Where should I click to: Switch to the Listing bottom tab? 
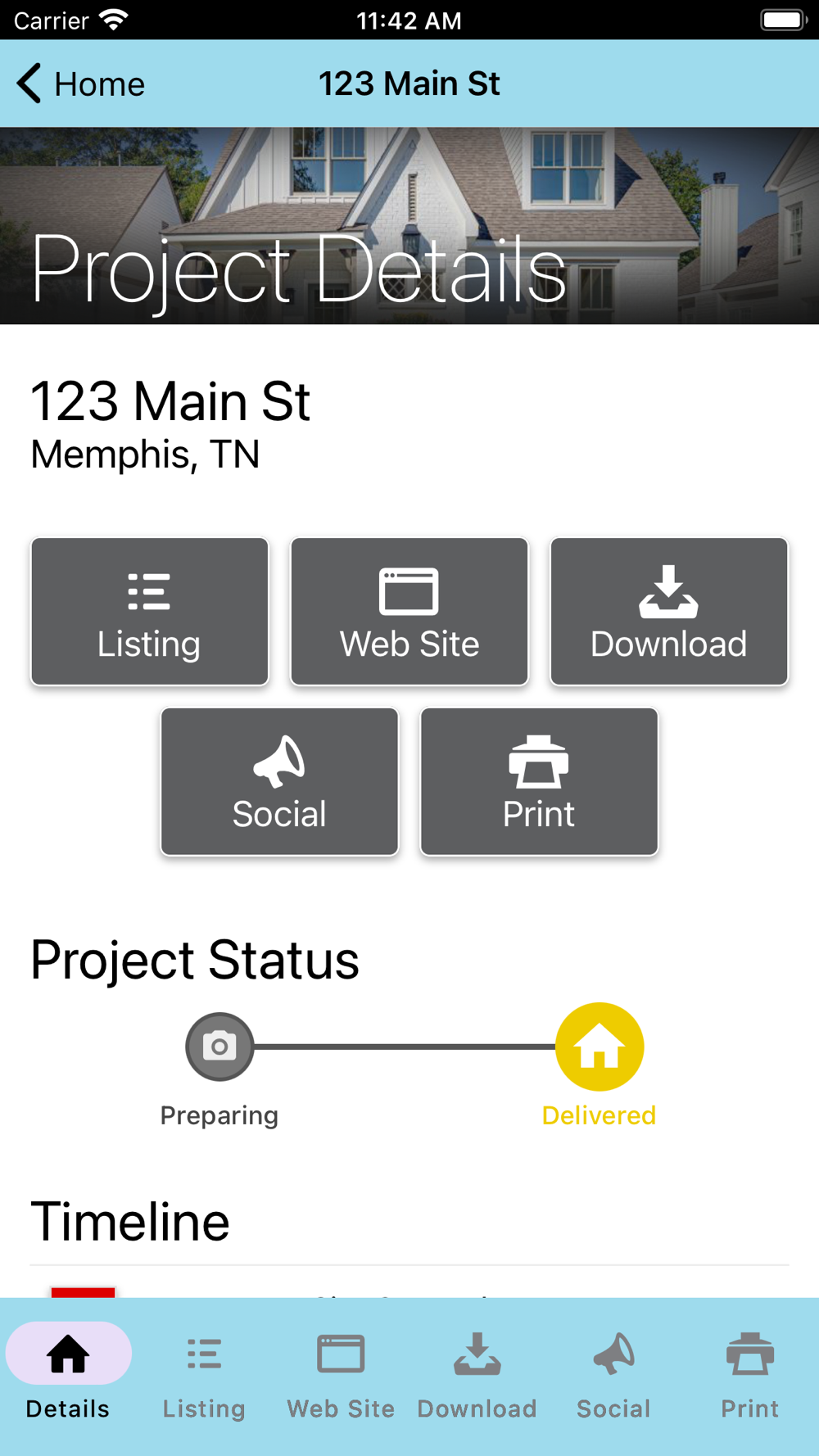204,1375
